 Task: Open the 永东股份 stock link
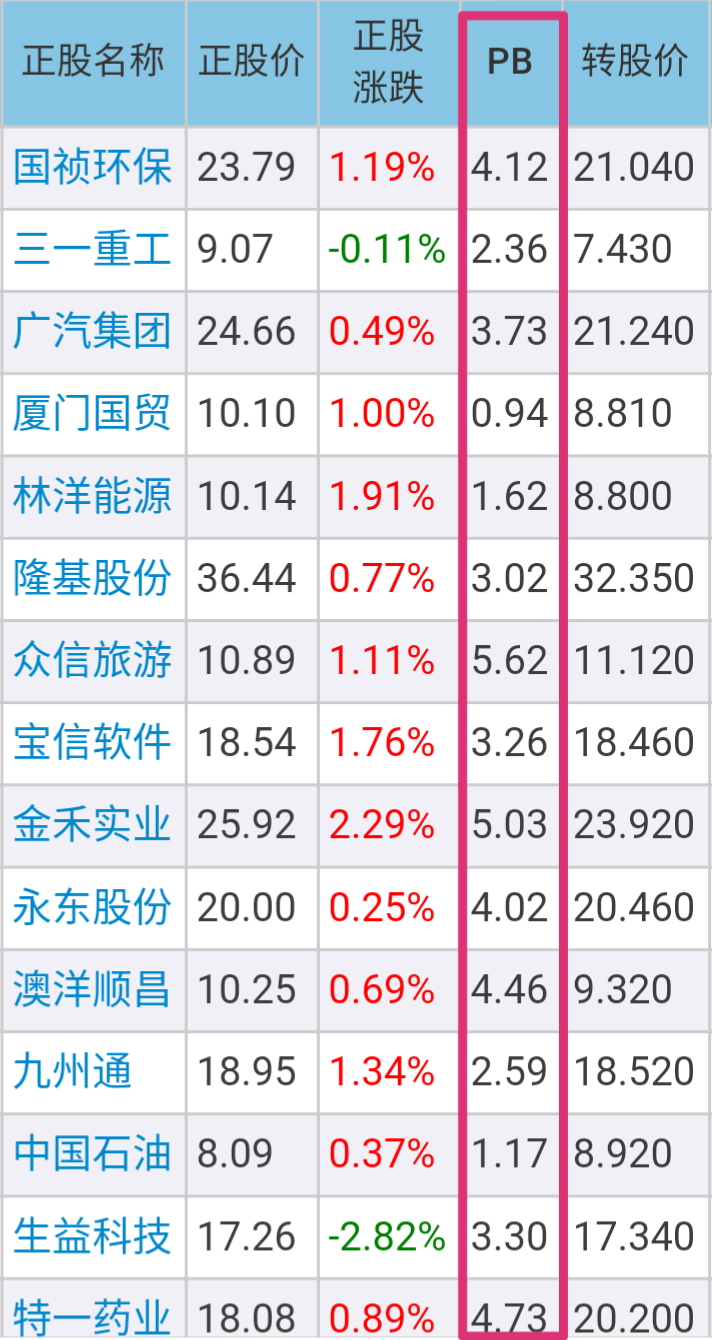click(93, 907)
